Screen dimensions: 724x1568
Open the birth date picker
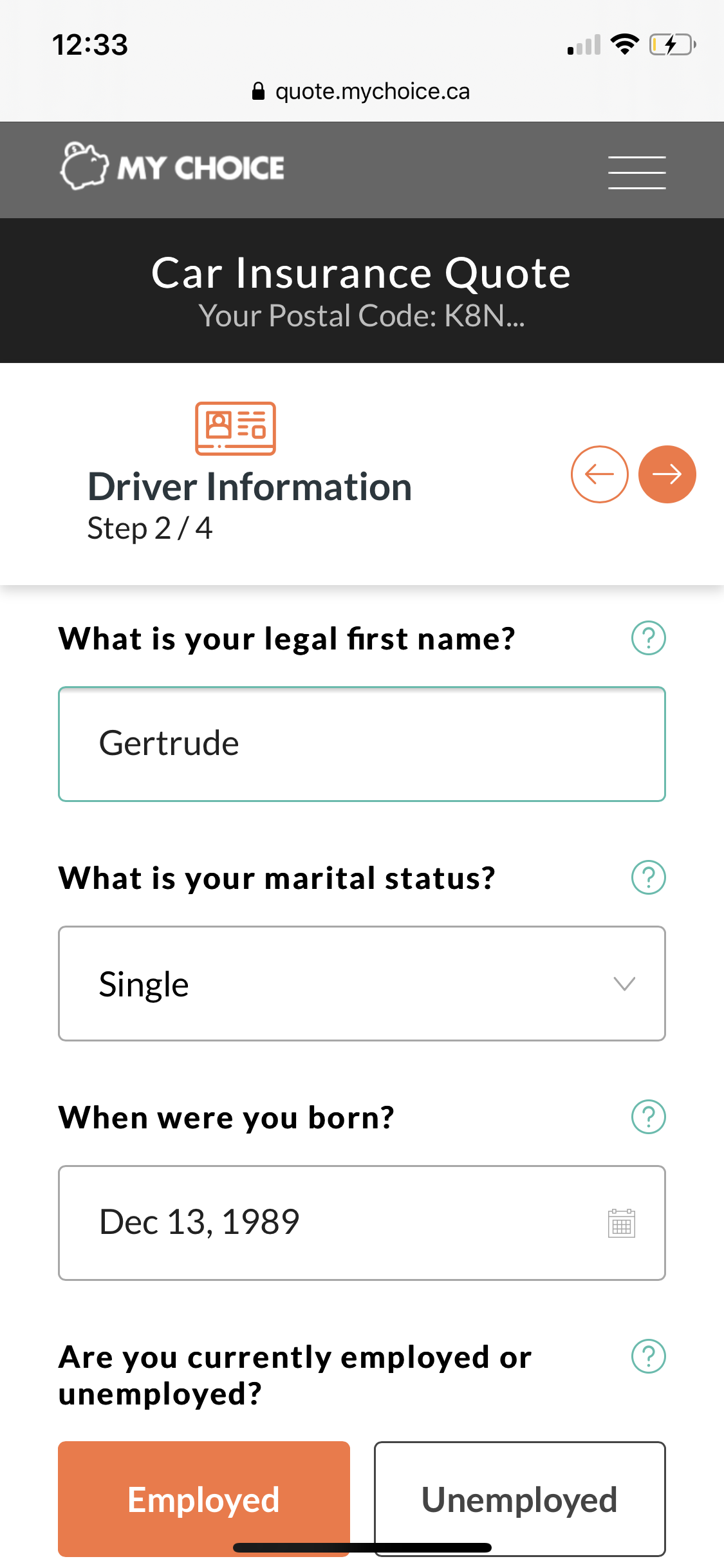click(x=362, y=1223)
